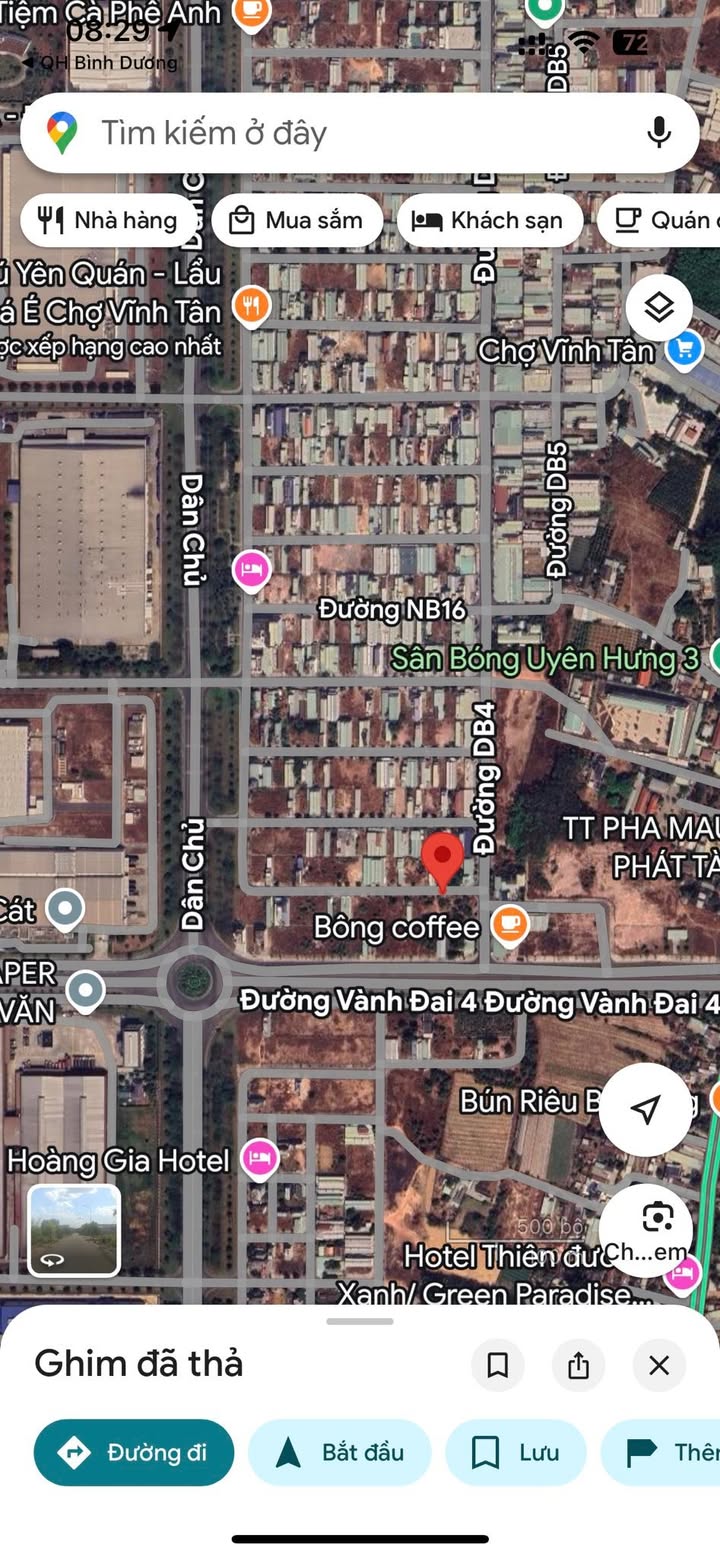
Task: Close the Ghim đã thả panel
Action: pyautogui.click(x=658, y=1365)
